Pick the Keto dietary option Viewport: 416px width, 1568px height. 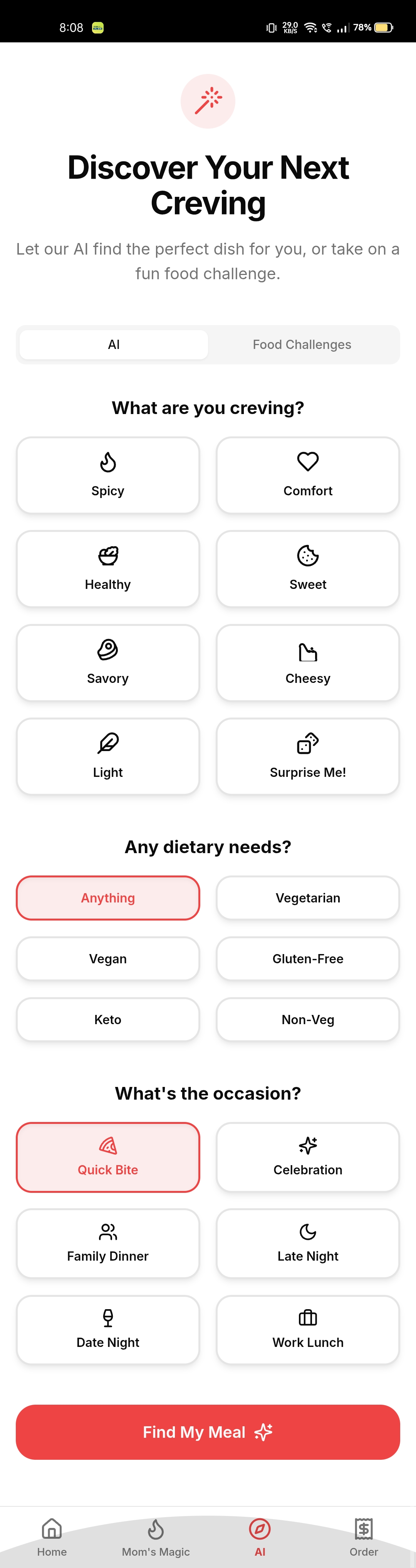click(108, 1020)
